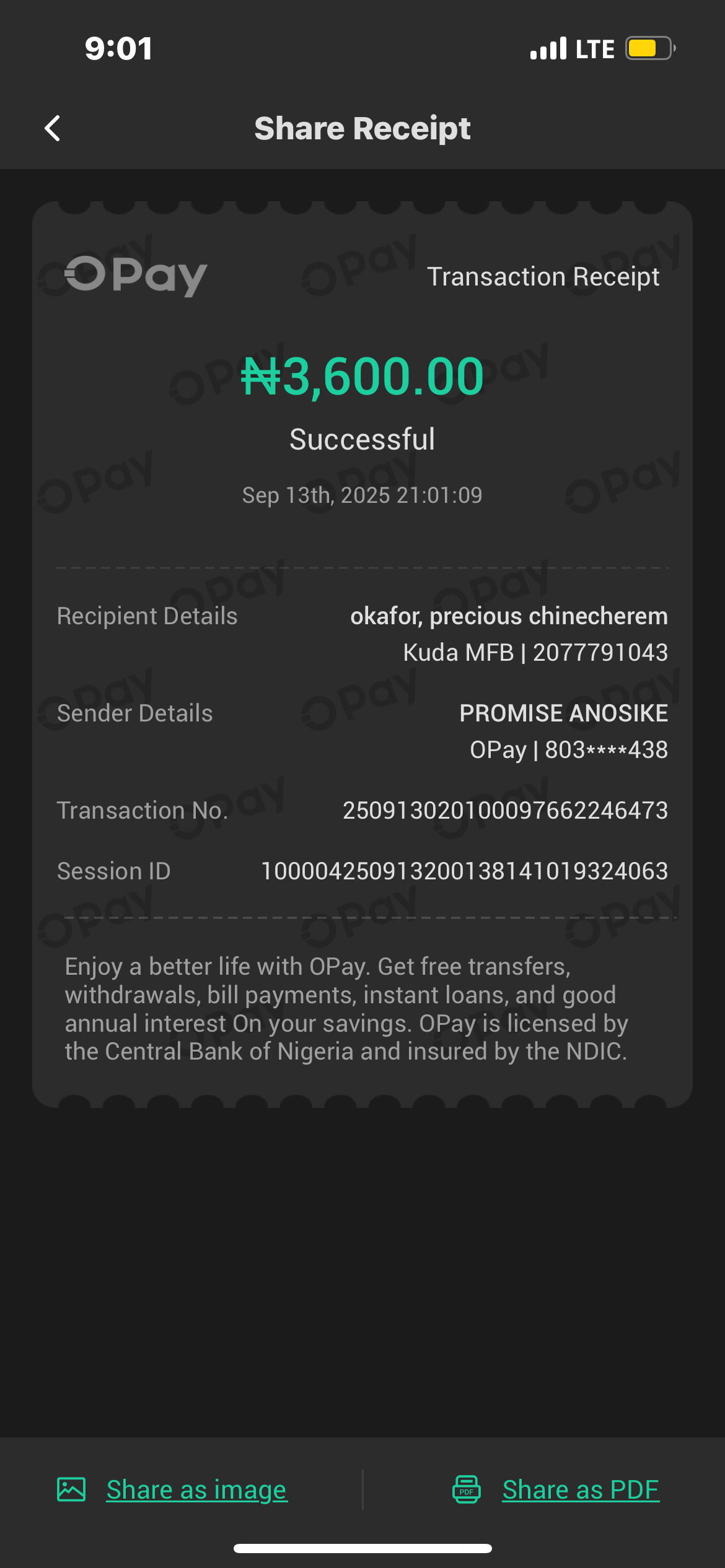Go back from Share Receipt

pyautogui.click(x=53, y=129)
